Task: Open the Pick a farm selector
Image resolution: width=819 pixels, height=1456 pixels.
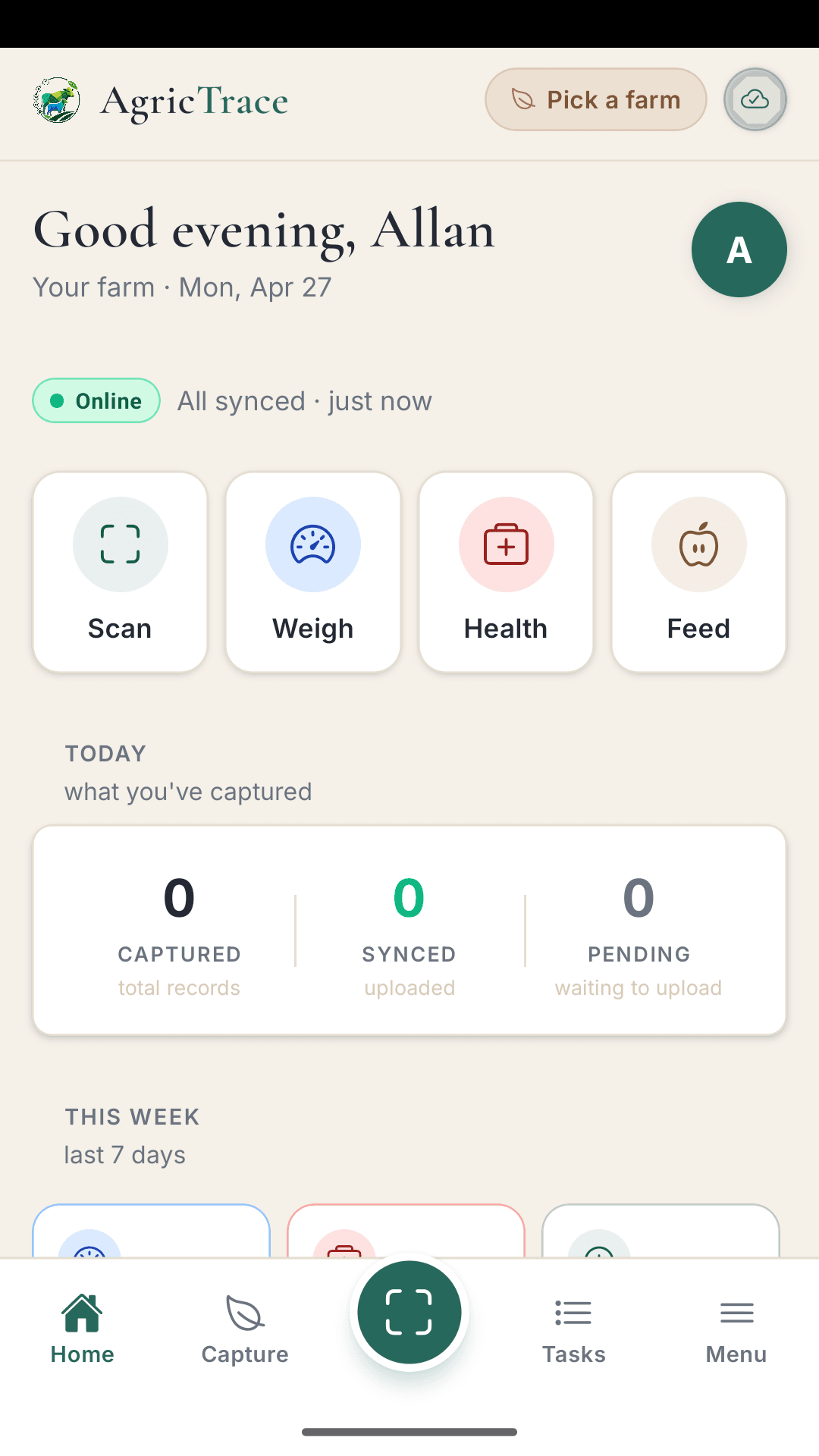Action: (595, 99)
